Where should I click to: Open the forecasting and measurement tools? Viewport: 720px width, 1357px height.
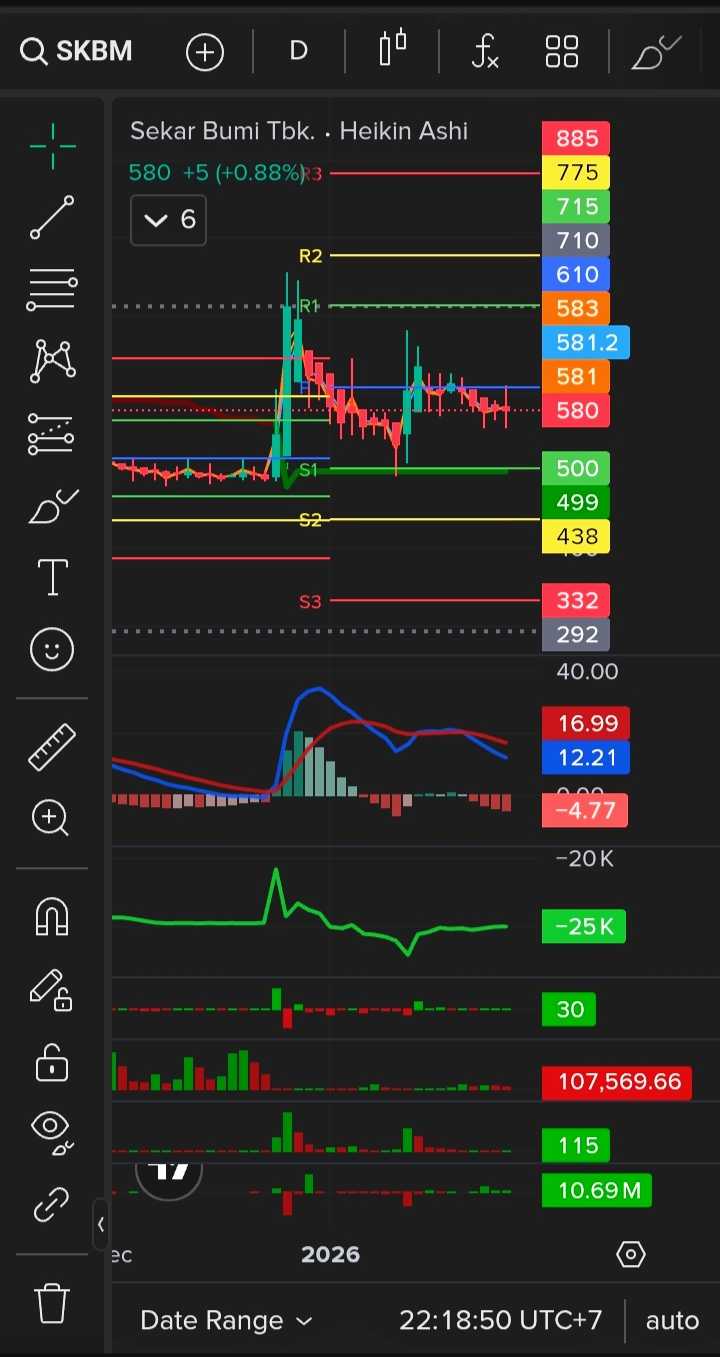(x=52, y=434)
